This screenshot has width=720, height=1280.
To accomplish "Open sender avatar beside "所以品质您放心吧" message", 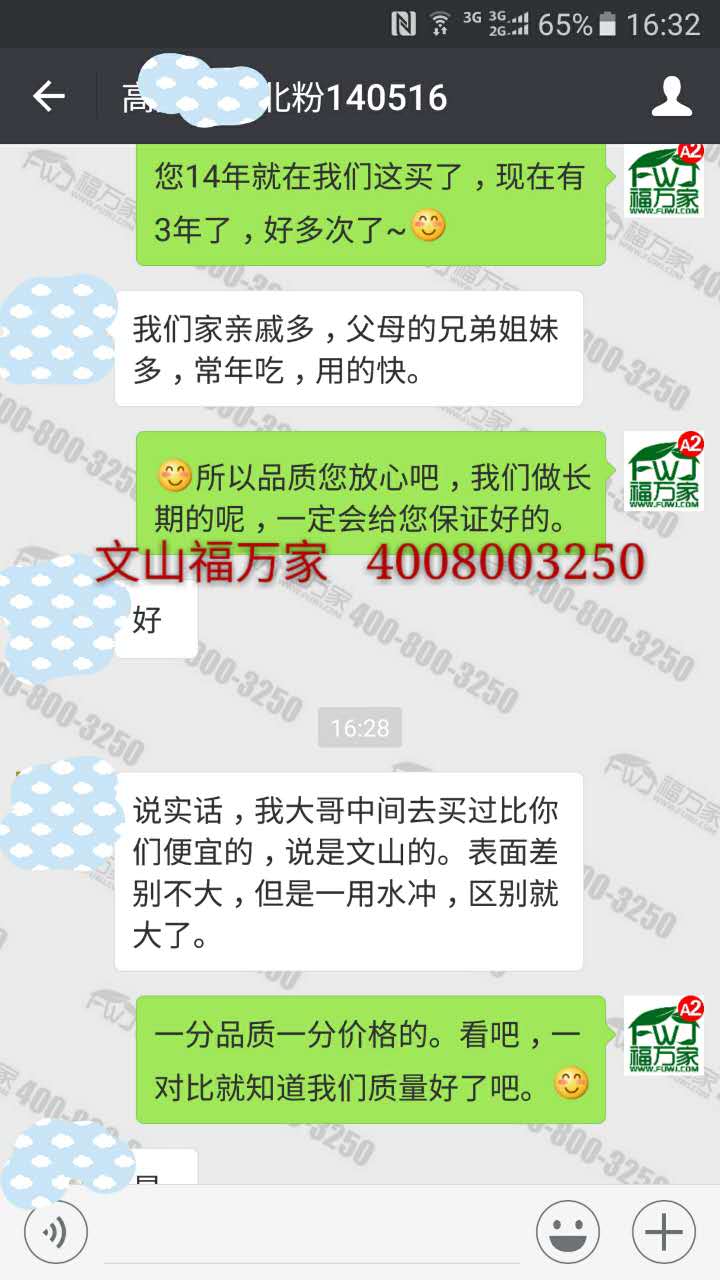I will tap(664, 471).
